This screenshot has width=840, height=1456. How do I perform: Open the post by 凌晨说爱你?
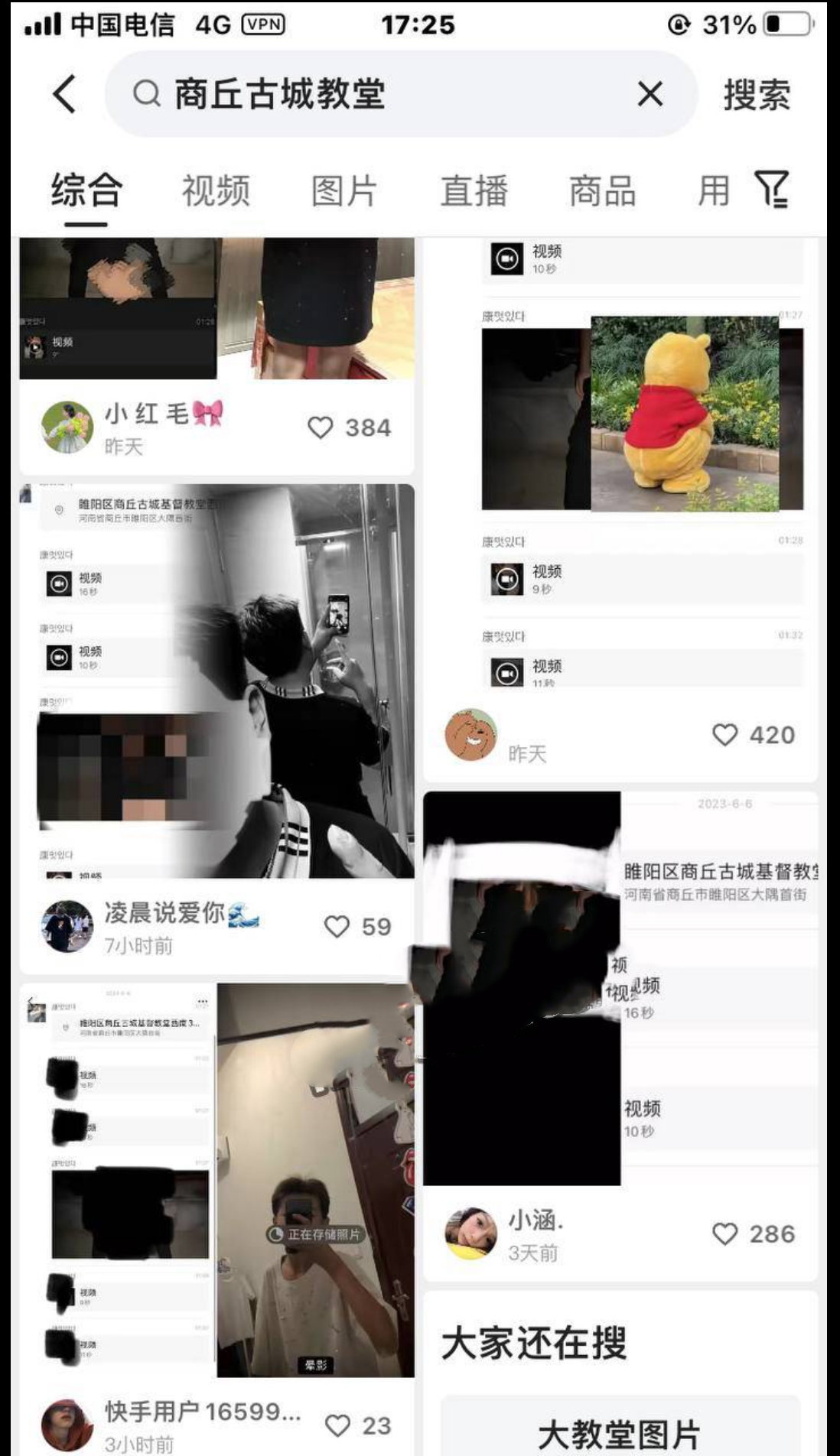click(x=217, y=681)
